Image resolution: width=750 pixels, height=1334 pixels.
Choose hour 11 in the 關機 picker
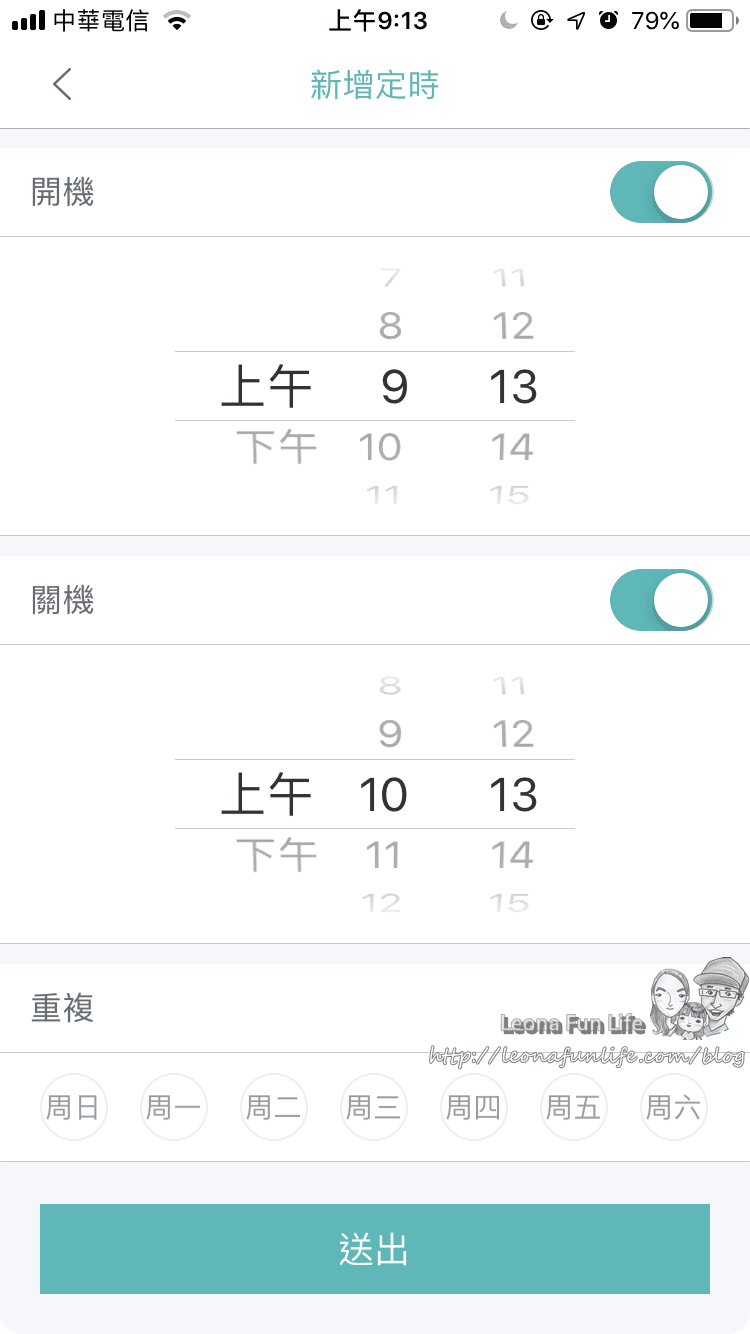(x=382, y=855)
